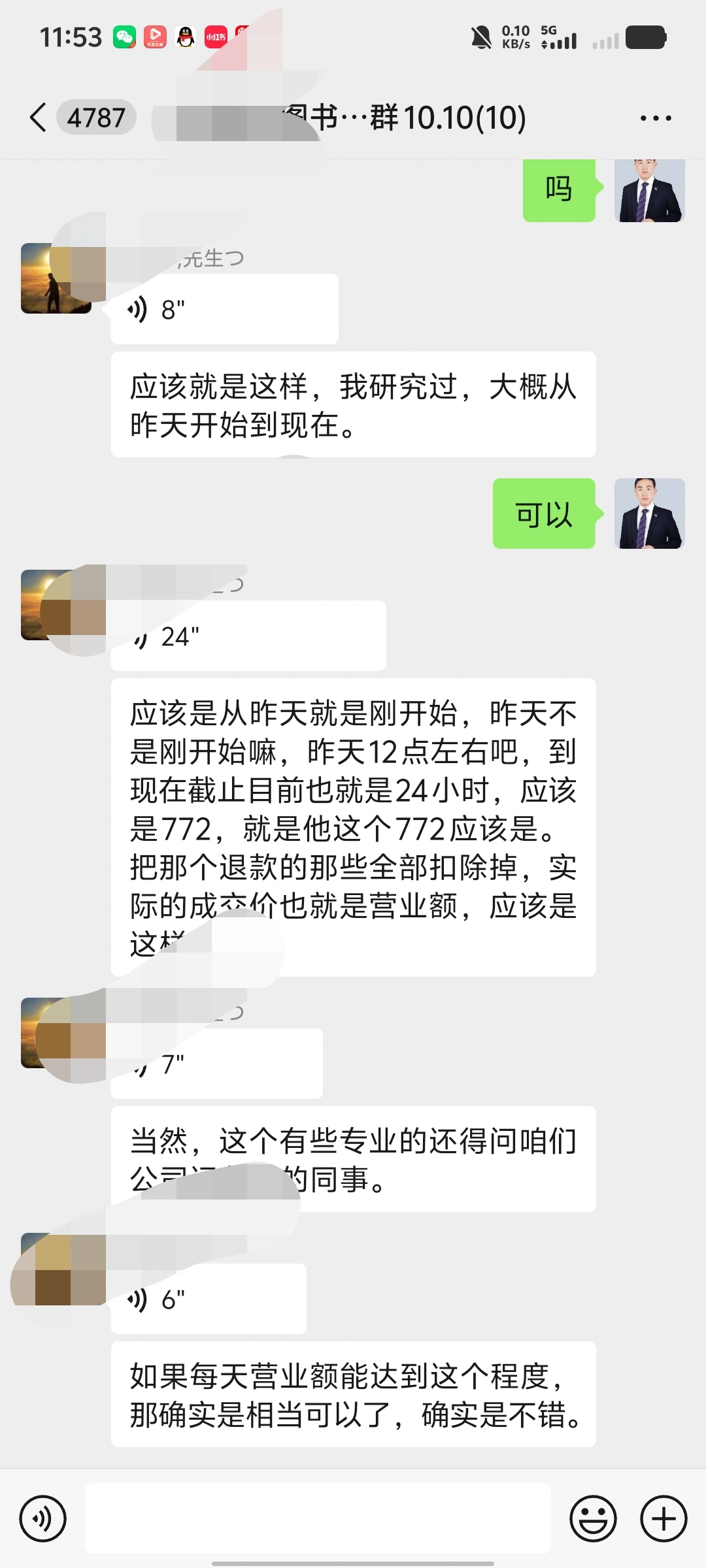Open the group chat options menu
Screen dimensions: 706x1568
pos(655,118)
